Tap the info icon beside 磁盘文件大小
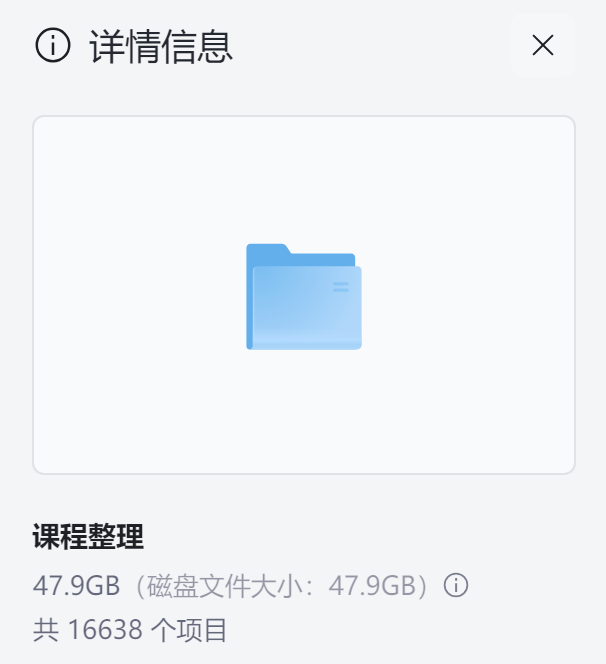 (456, 585)
